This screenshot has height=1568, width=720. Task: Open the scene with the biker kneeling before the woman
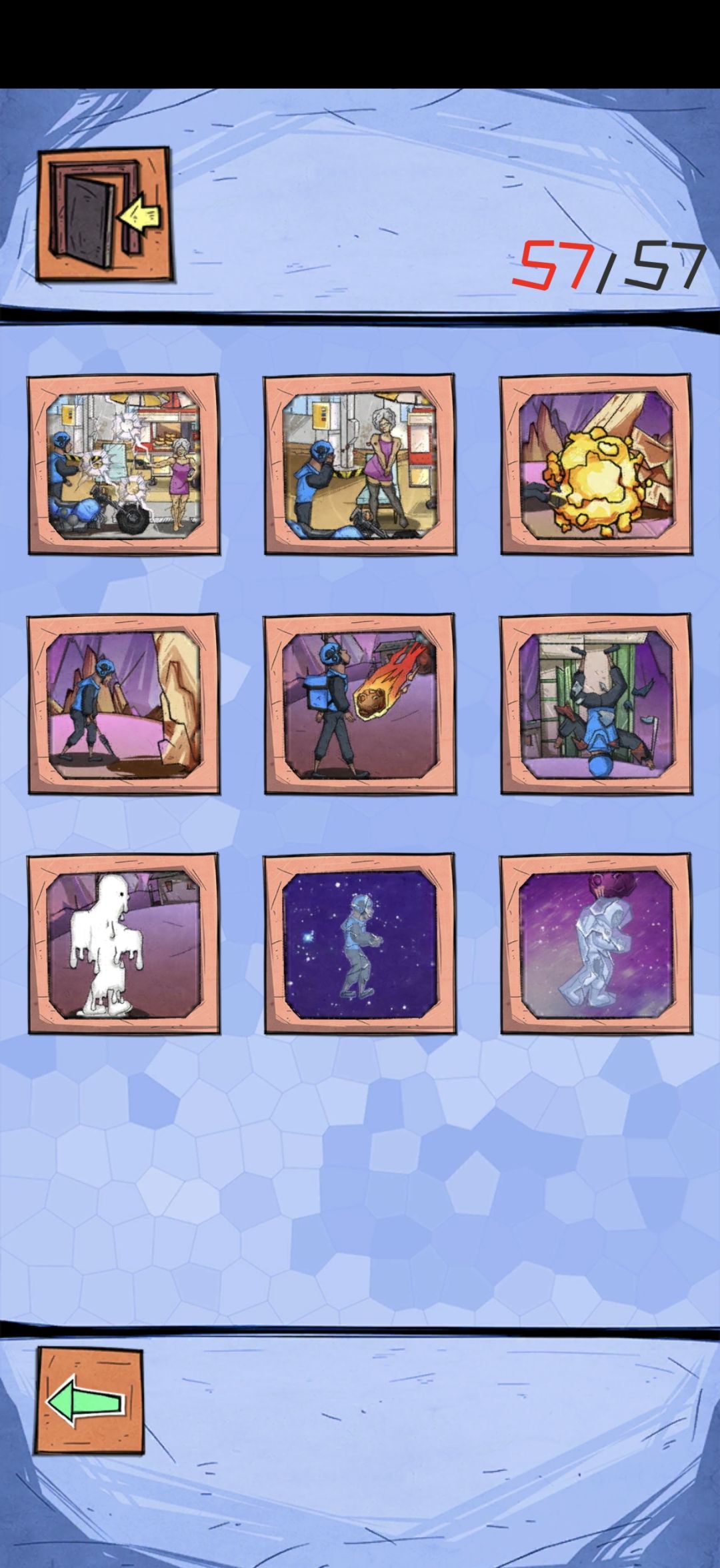358,465
